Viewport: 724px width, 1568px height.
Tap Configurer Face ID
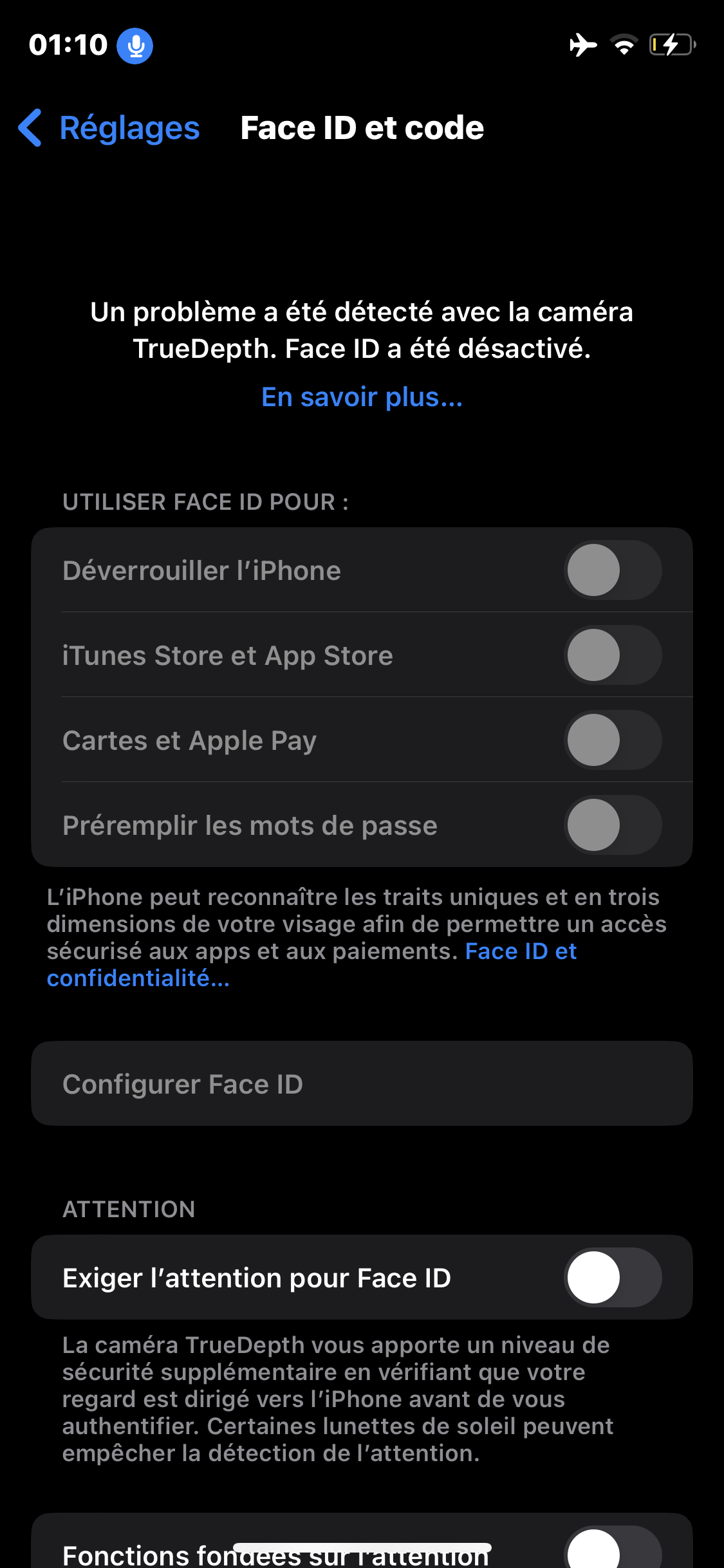tap(362, 1084)
